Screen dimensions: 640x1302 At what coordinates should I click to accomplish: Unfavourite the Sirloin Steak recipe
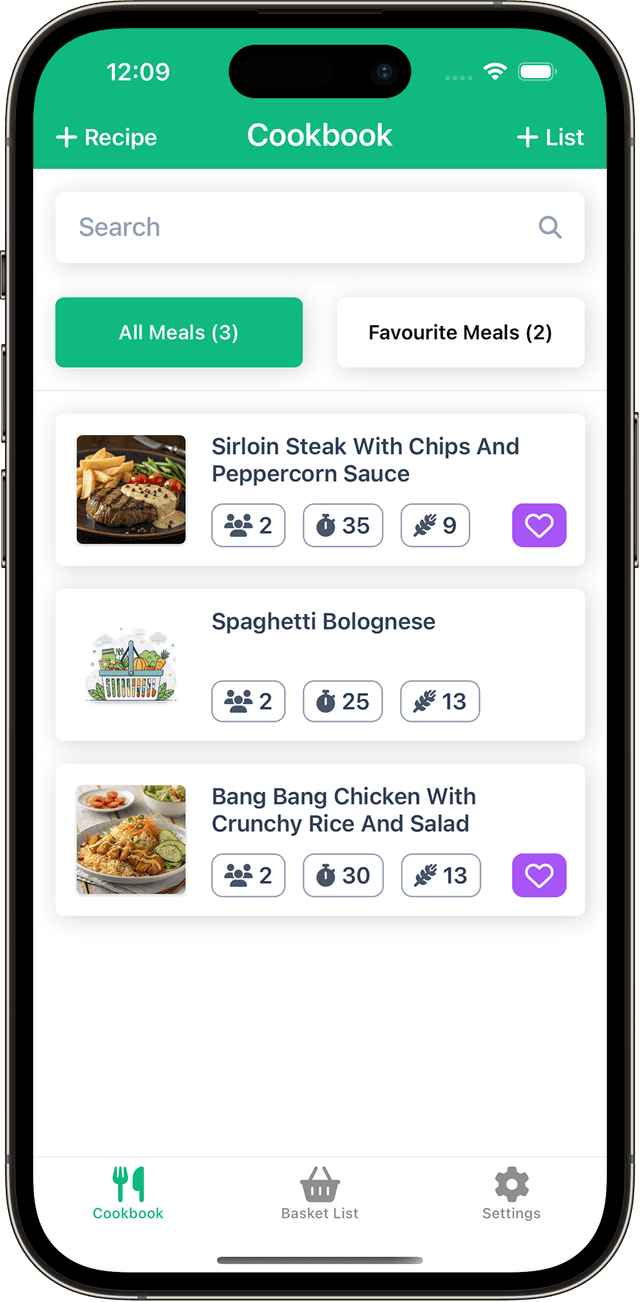point(539,526)
